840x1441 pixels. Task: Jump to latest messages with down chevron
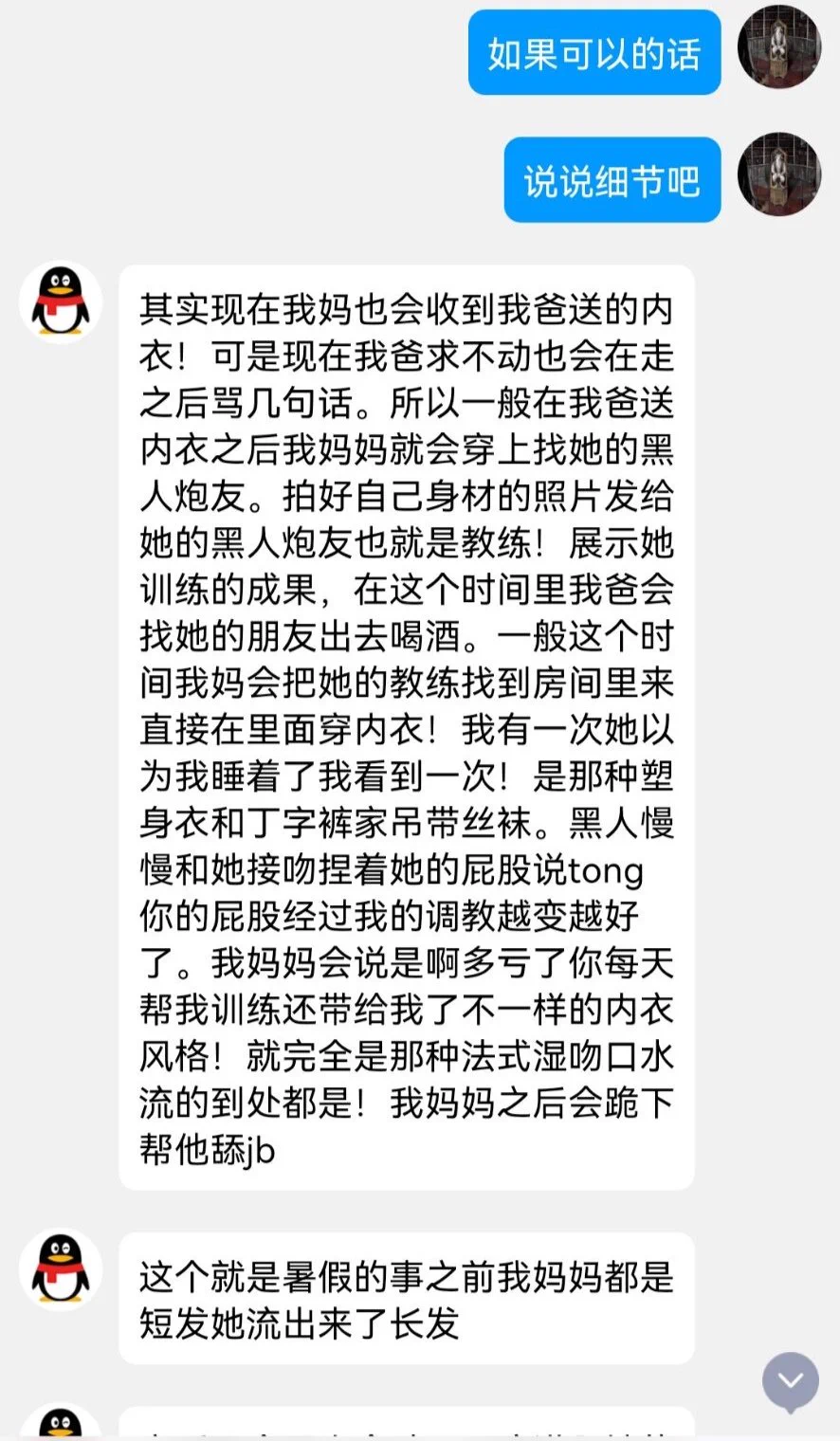(x=790, y=1380)
